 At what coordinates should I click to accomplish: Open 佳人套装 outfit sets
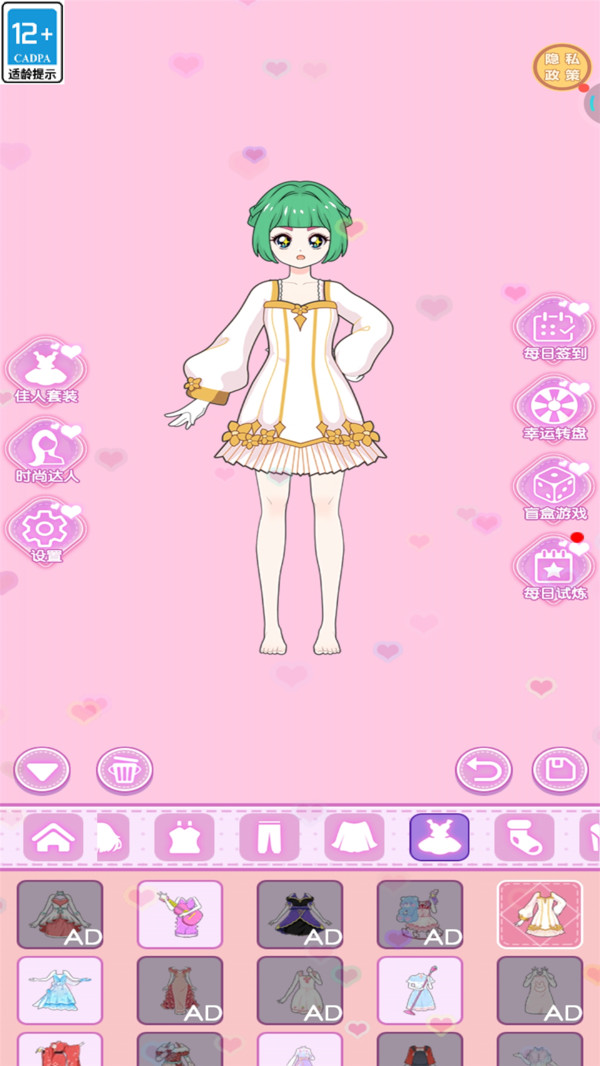pyautogui.click(x=46, y=371)
